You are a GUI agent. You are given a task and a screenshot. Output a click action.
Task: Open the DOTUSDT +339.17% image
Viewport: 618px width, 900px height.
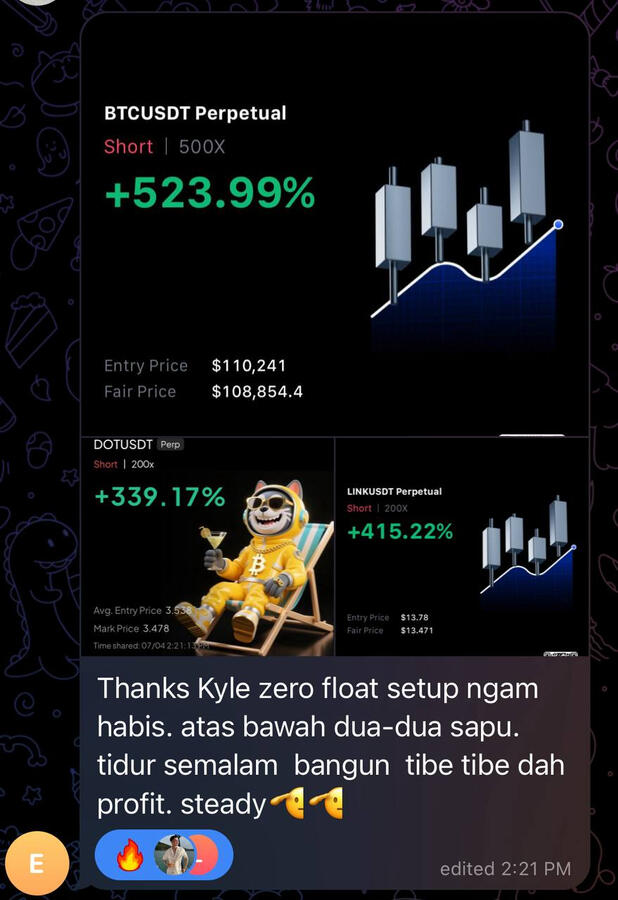207,546
